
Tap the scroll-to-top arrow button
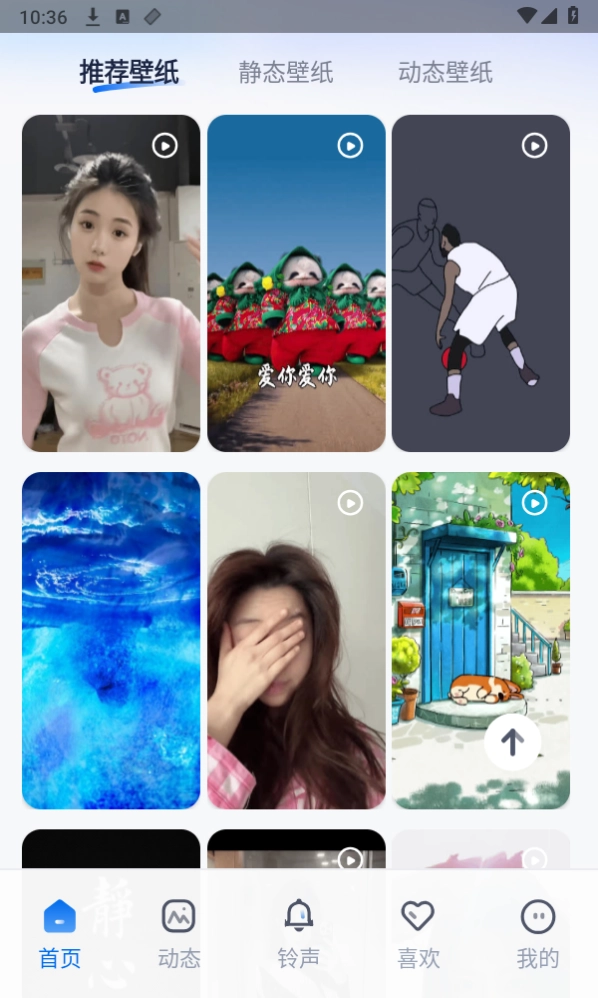click(x=512, y=741)
